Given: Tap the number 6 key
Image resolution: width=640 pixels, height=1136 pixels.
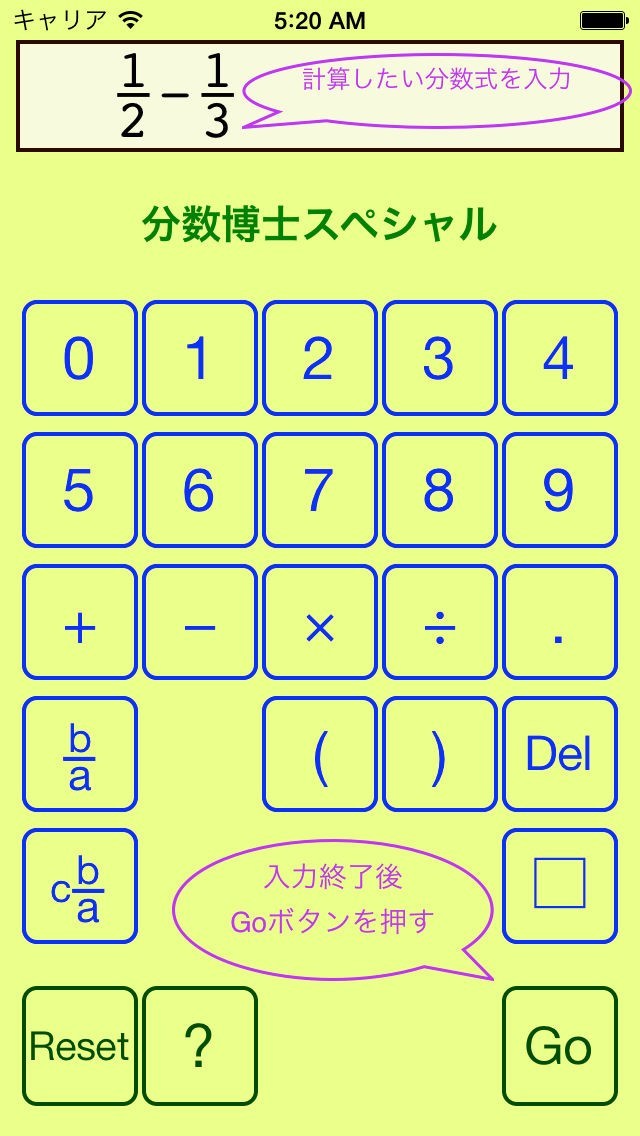Looking at the screenshot, I should pos(199,490).
